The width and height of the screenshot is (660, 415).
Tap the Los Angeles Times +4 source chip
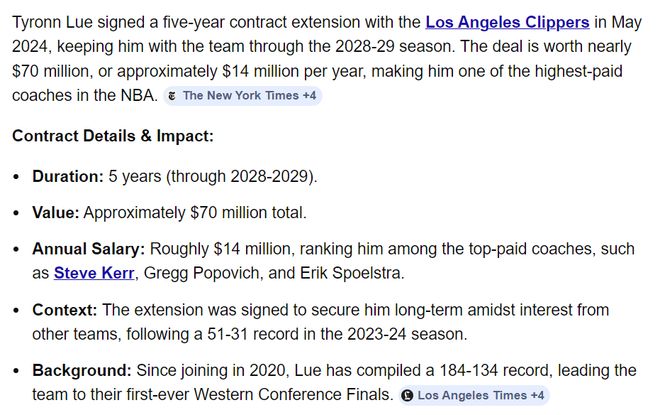473,395
